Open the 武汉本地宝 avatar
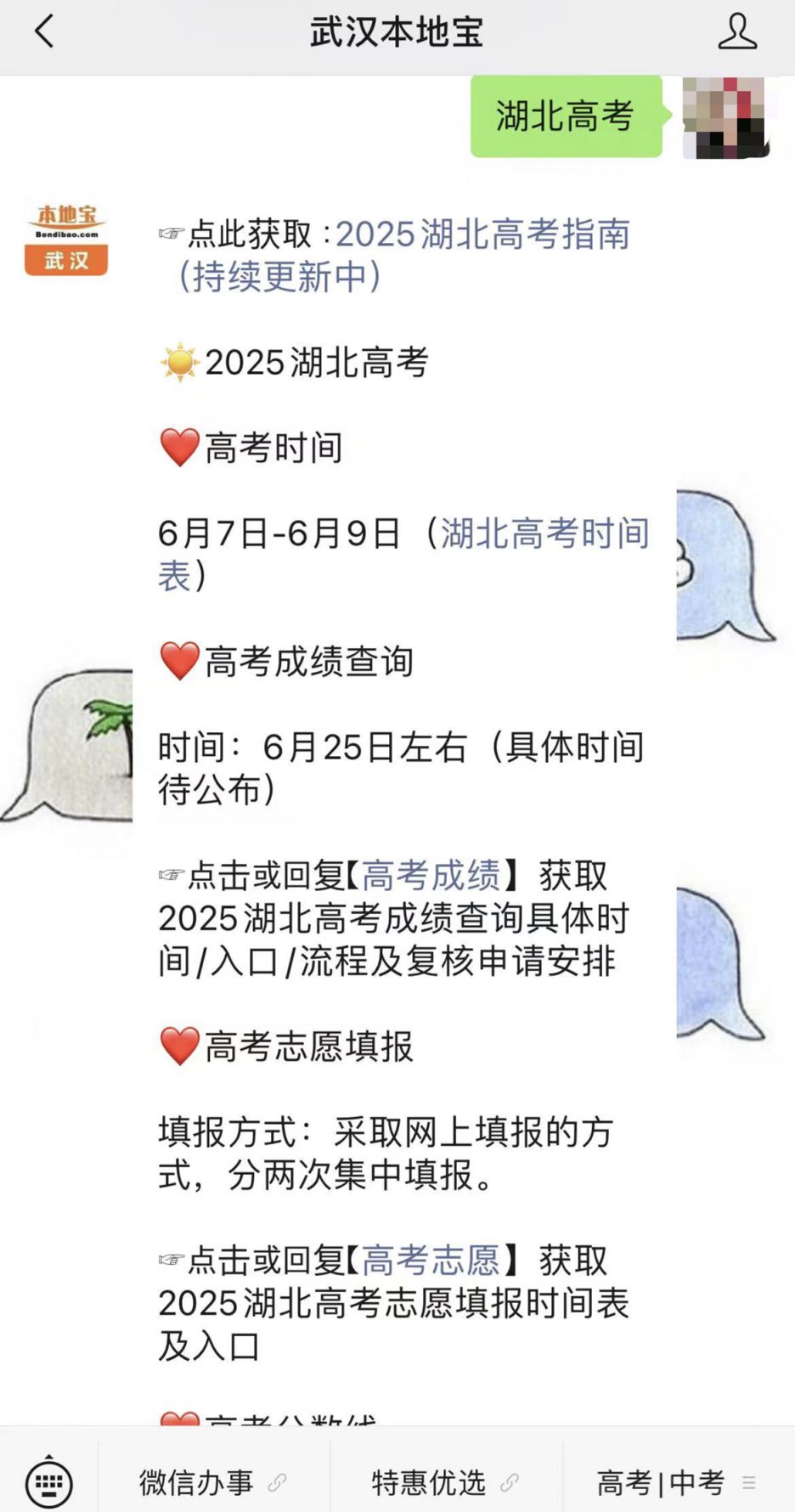Viewport: 795px width, 1512px height. [66, 240]
